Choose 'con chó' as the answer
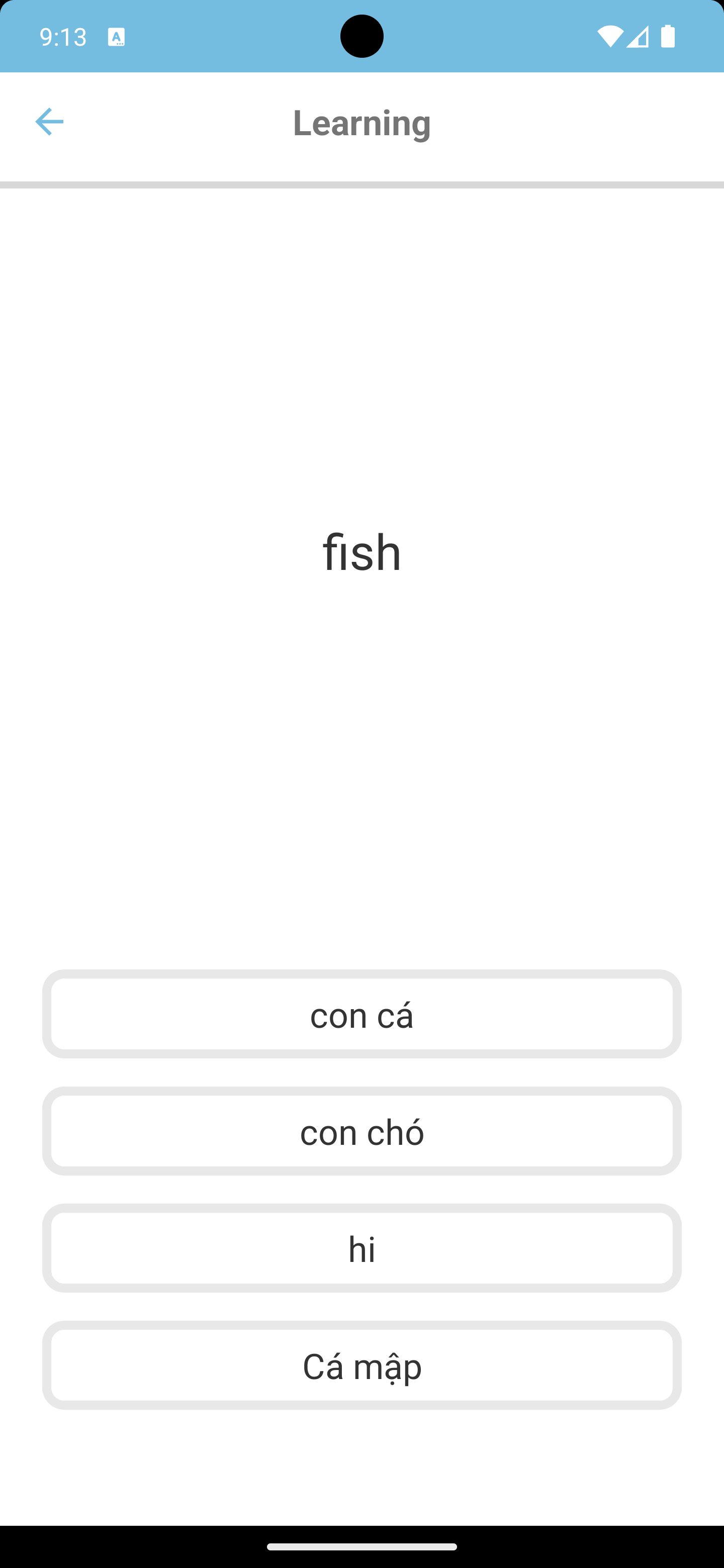Viewport: 724px width, 1568px height. tap(361, 1131)
